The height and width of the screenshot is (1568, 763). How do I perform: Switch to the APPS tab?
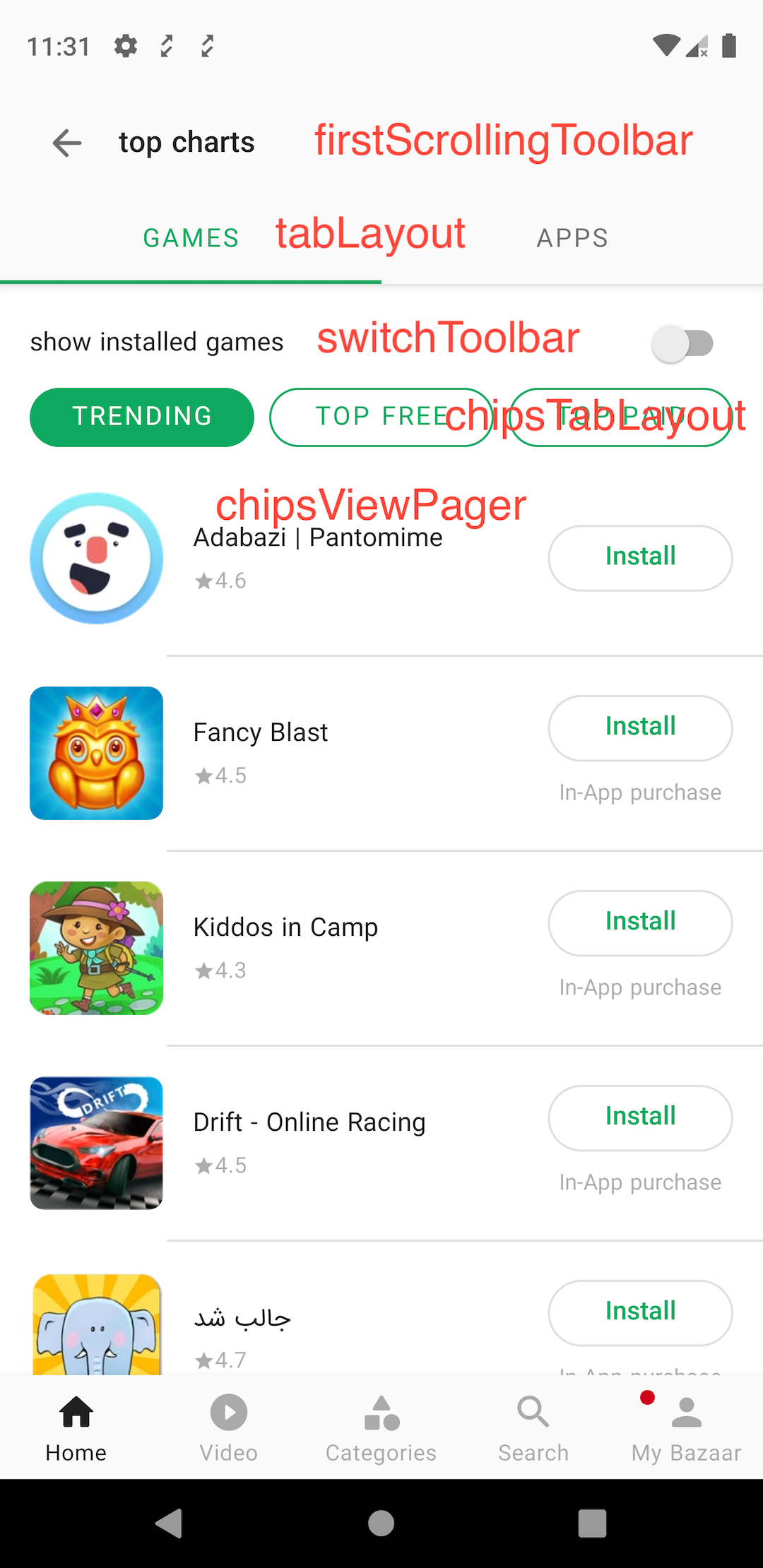(572, 238)
